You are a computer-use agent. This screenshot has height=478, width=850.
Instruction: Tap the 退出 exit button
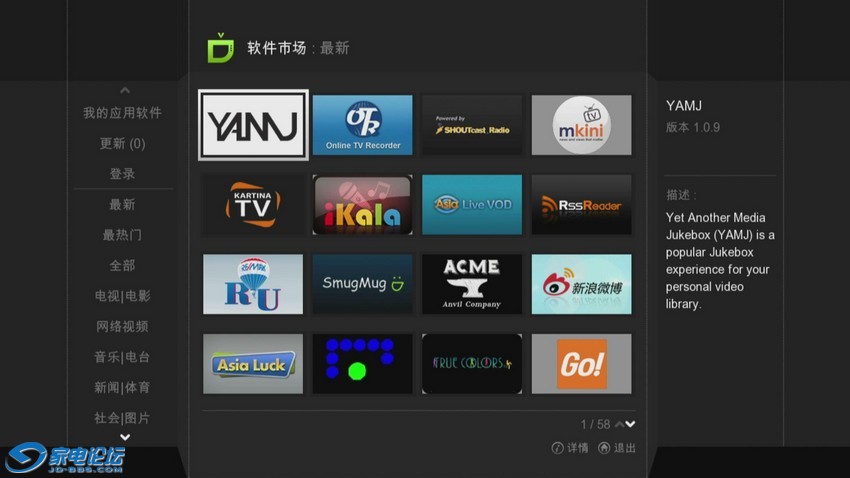618,448
